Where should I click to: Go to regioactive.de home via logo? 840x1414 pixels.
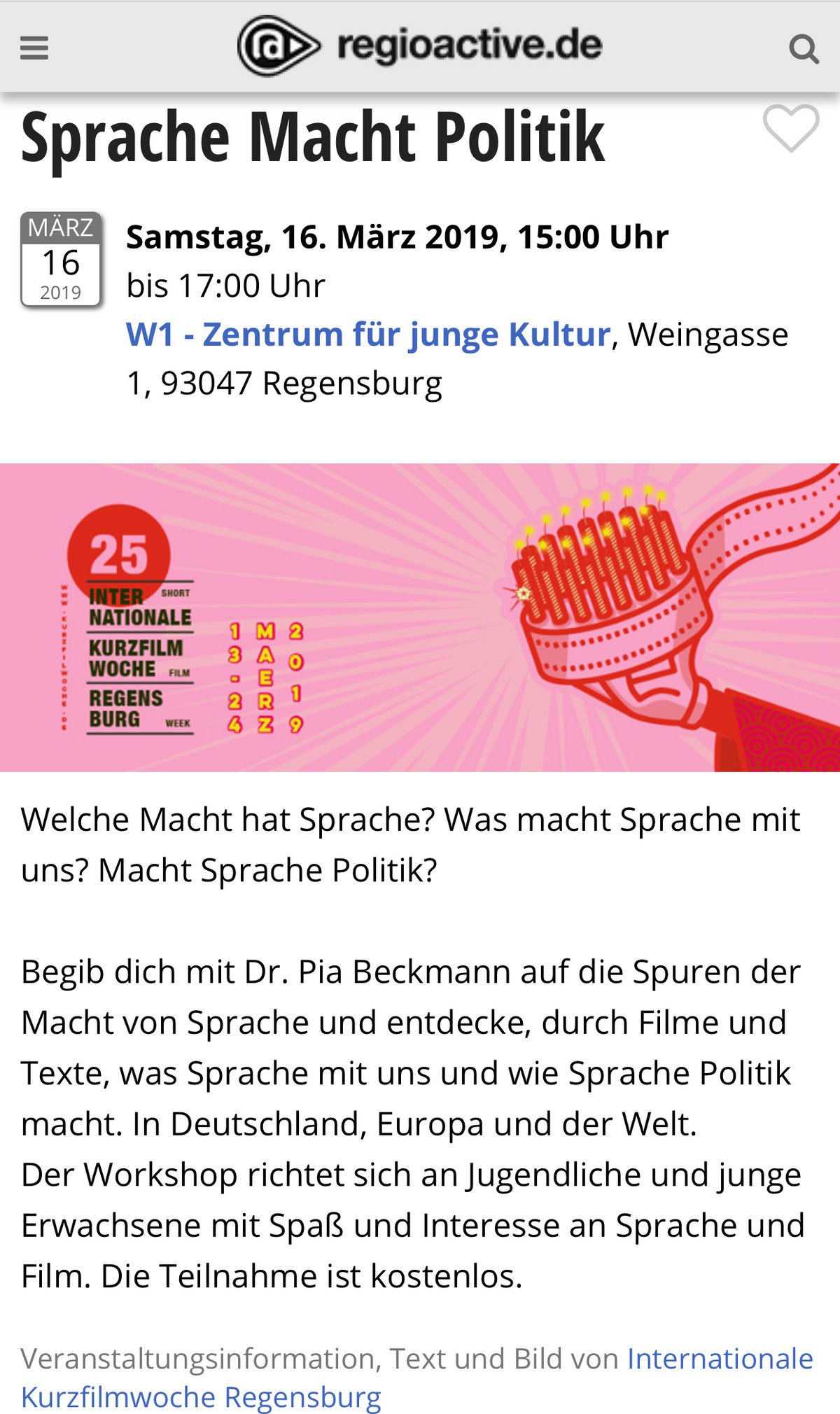point(420,46)
